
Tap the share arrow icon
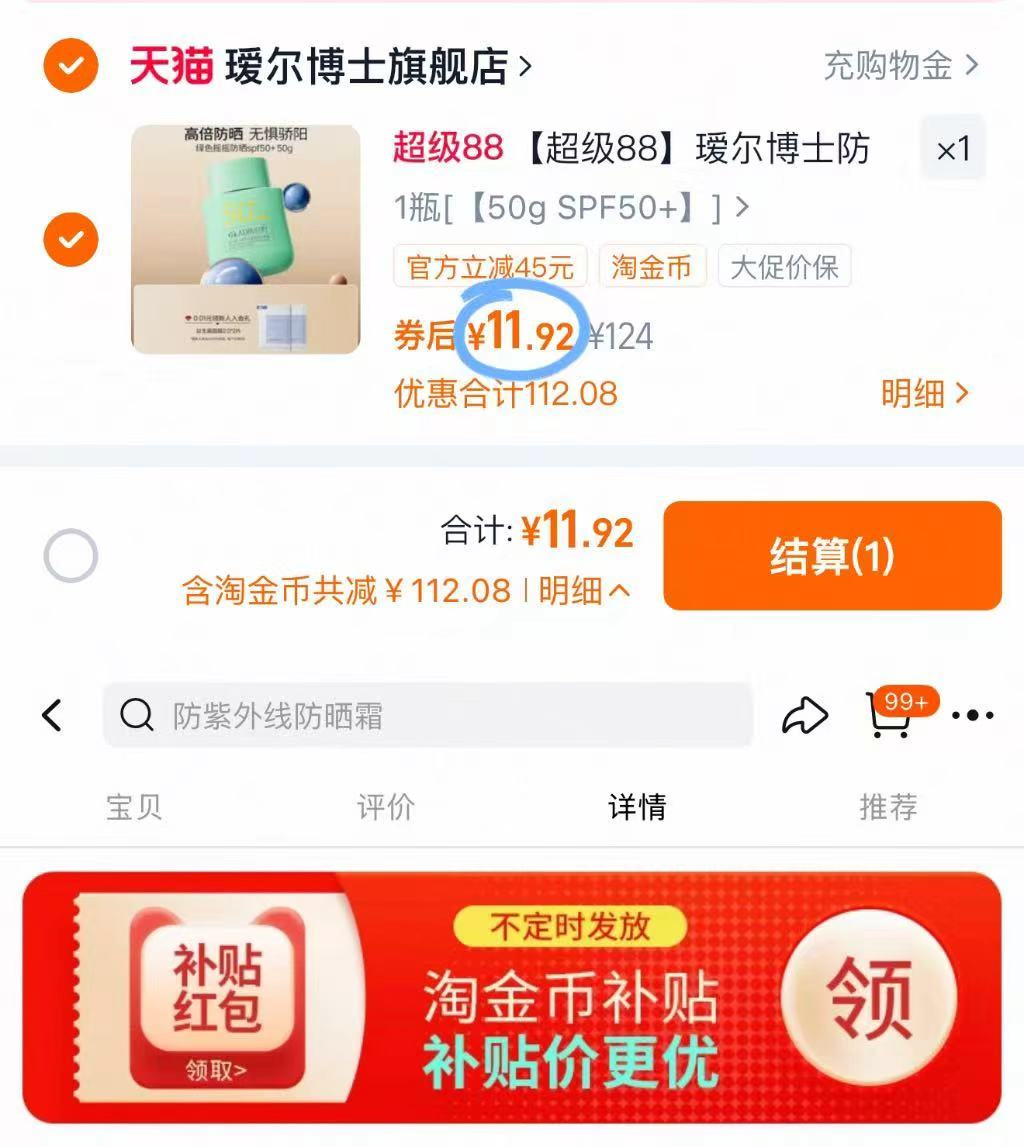click(x=806, y=714)
